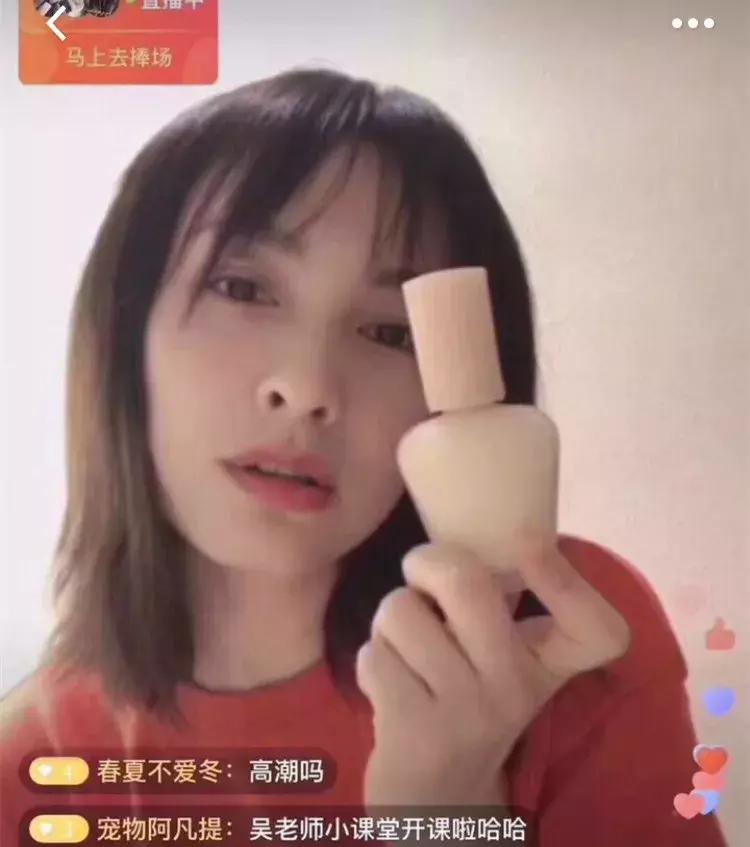Open the three-dot overflow menu
The width and height of the screenshot is (750, 847).
pyautogui.click(x=693, y=23)
